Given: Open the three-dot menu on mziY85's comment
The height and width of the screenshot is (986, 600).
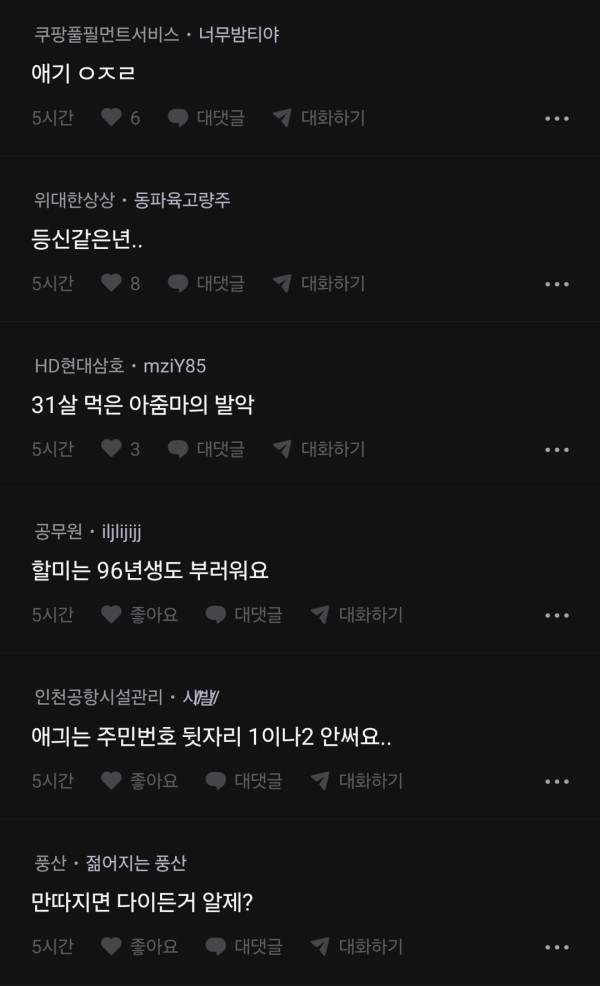Looking at the screenshot, I should point(557,449).
